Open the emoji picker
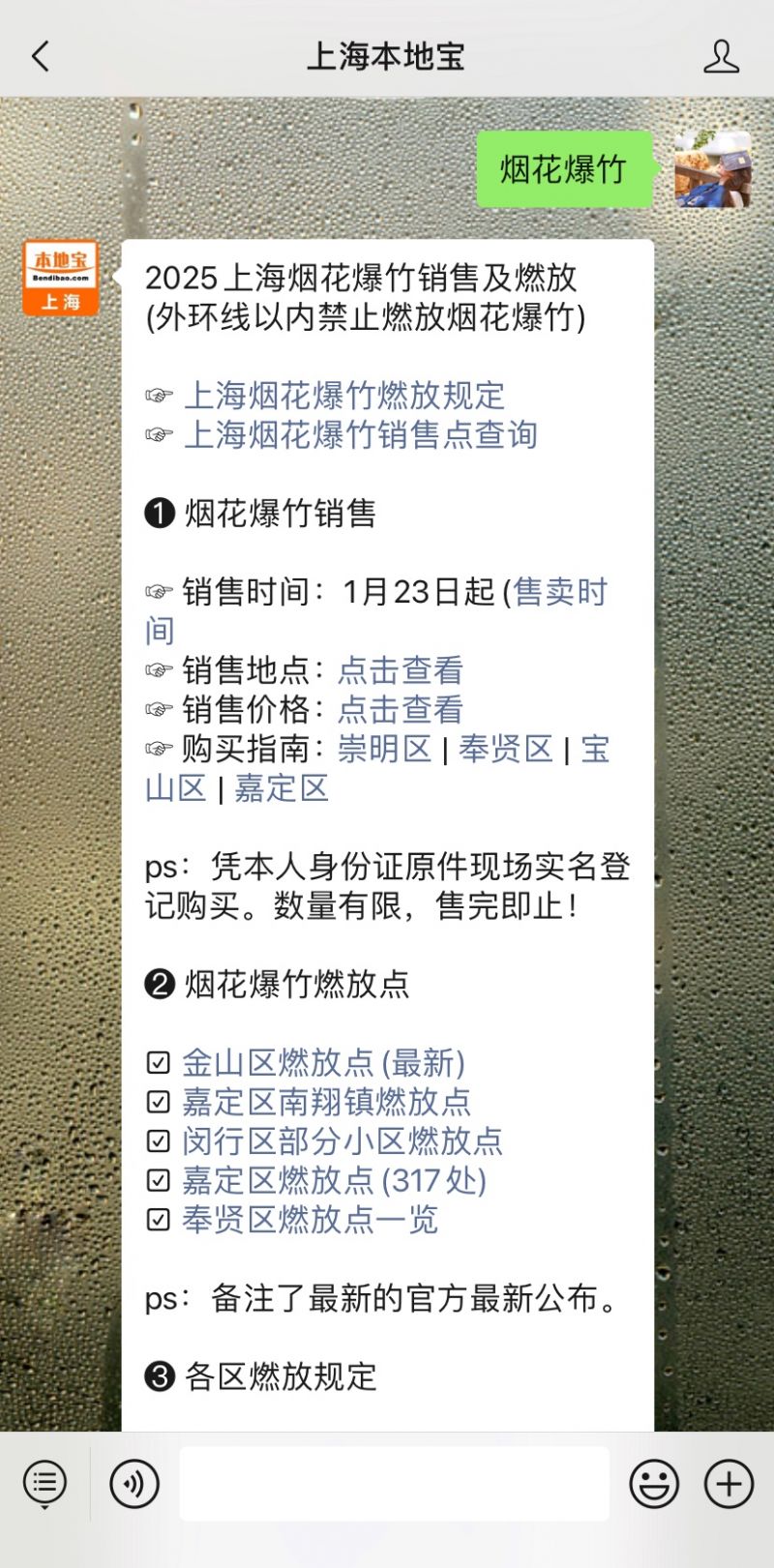 click(654, 1484)
